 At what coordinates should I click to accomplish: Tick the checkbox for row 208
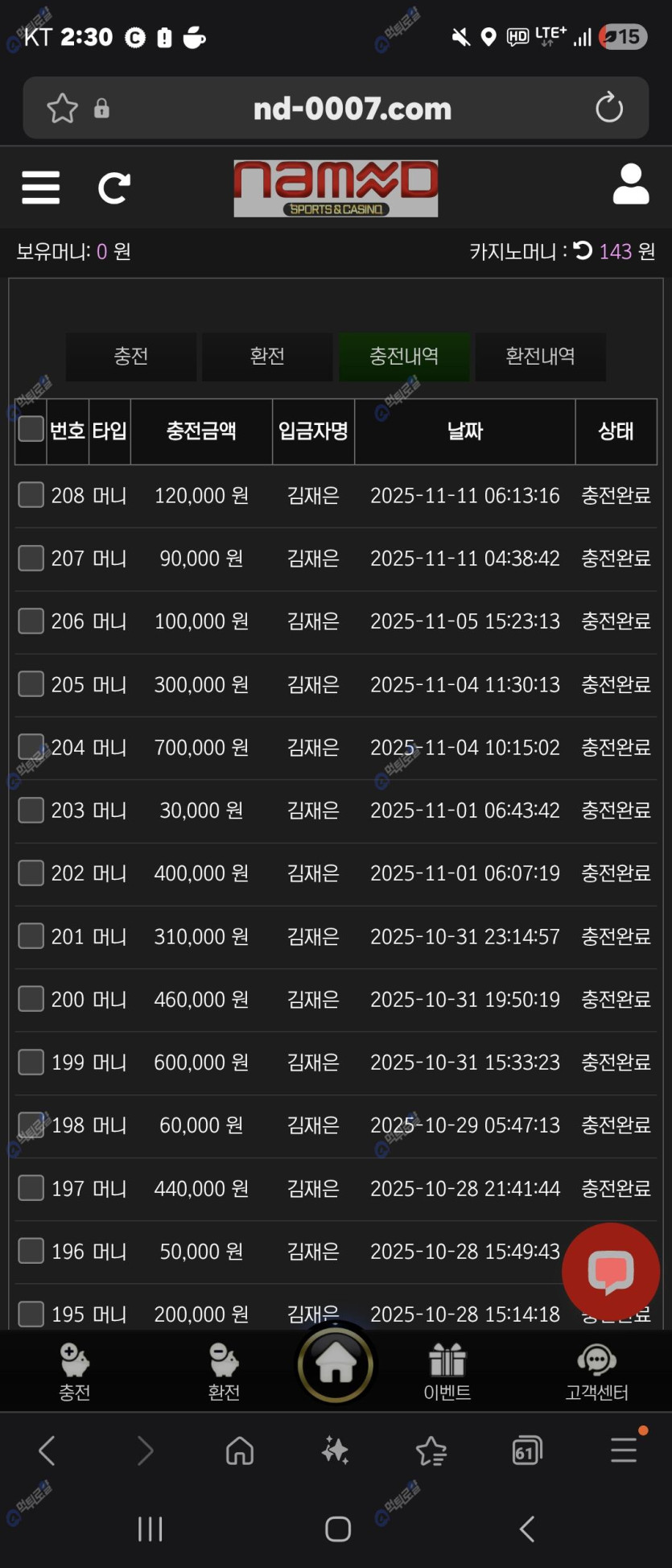(31, 495)
